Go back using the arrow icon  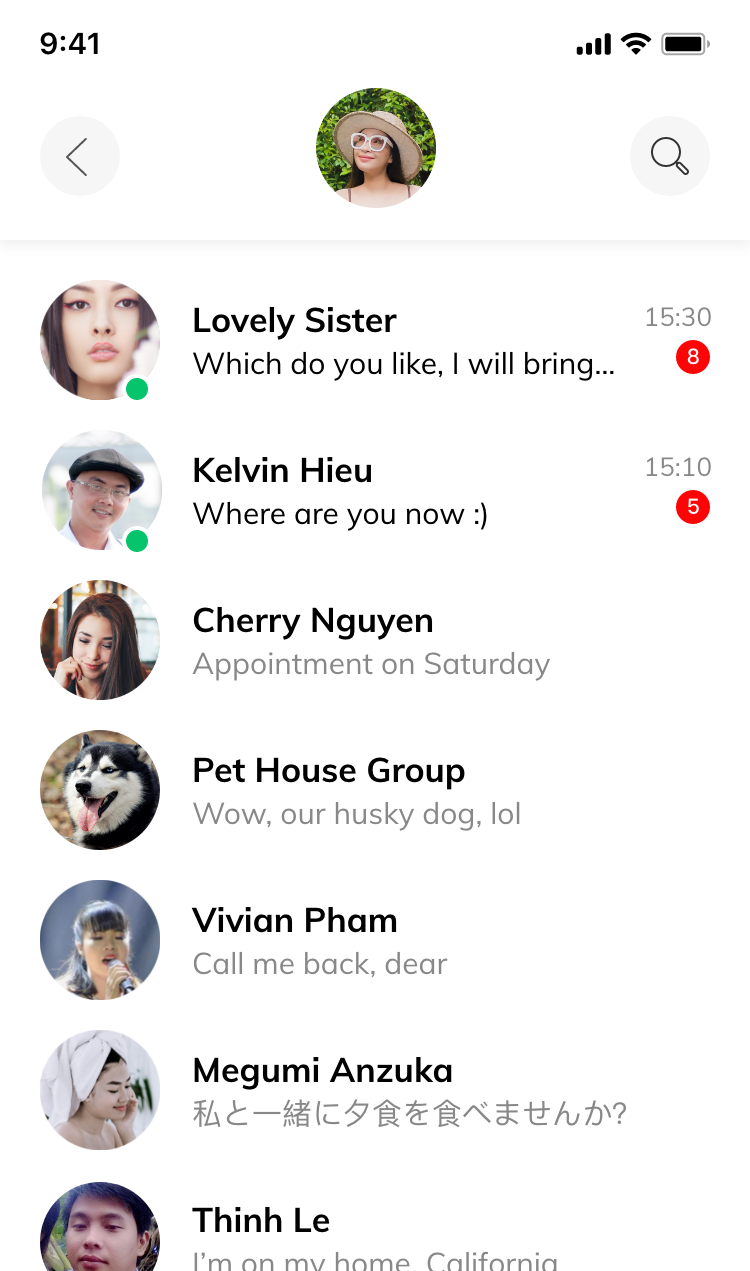point(79,157)
